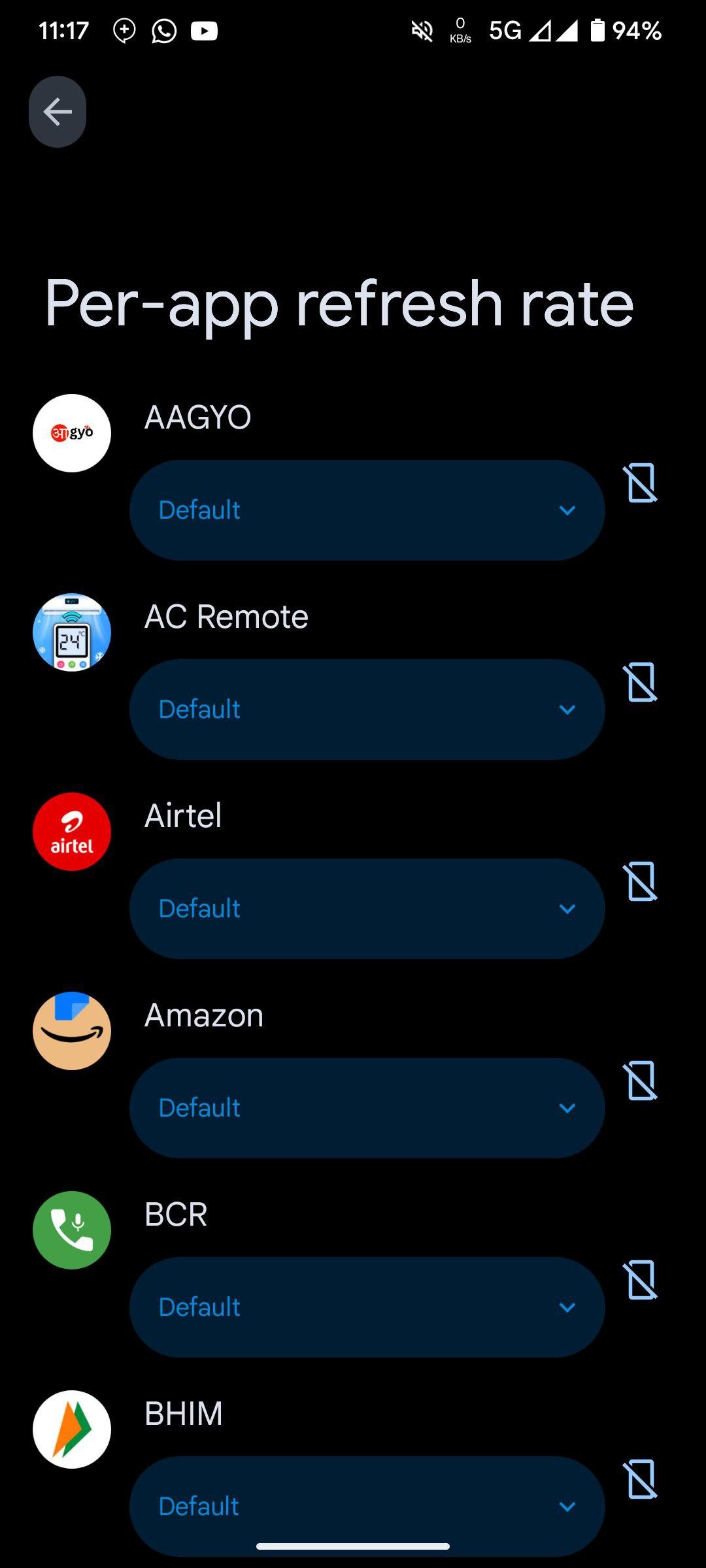
Task: Tap the crossed-out phone icon beside AAGYO
Action: (641, 483)
